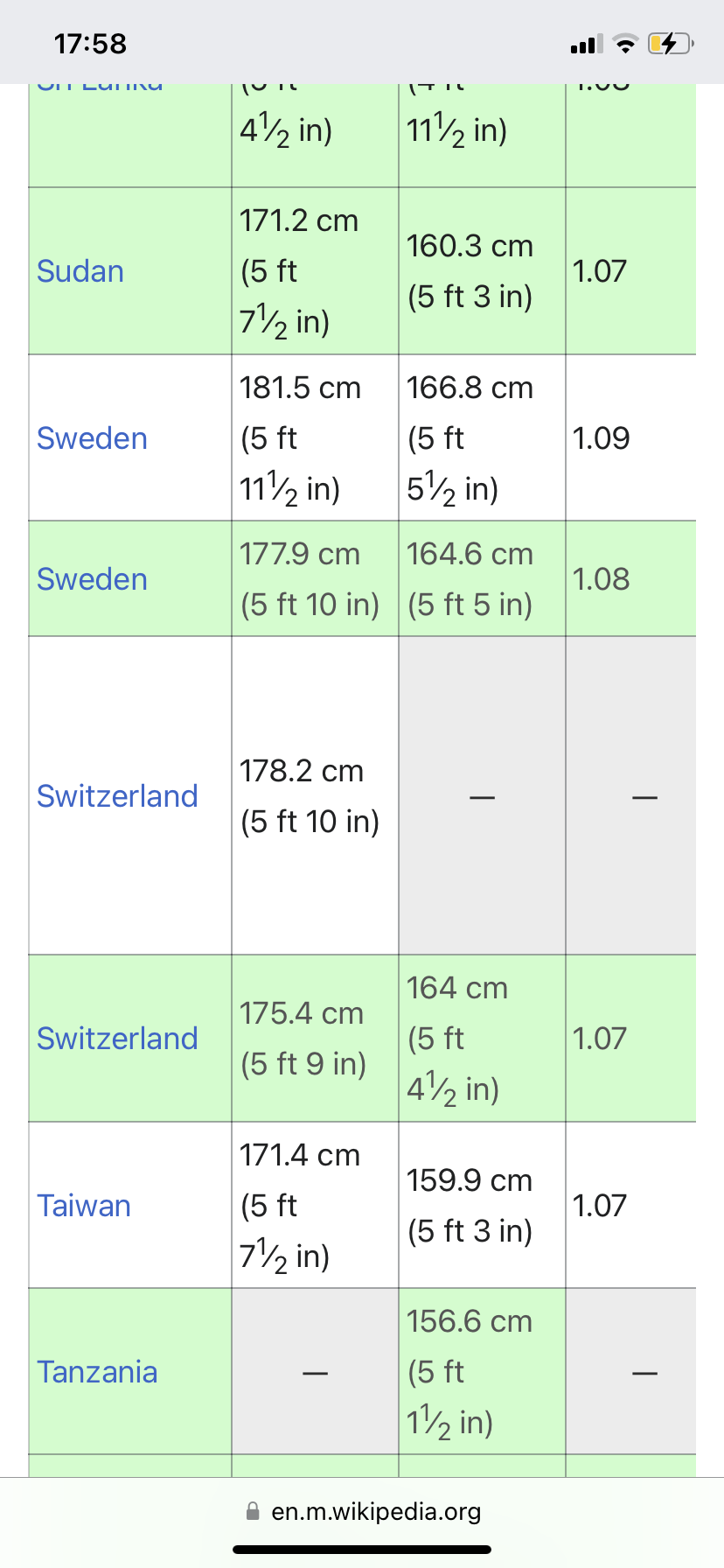Open the Tanzania link
The width and height of the screenshot is (724, 1568).
97,1372
